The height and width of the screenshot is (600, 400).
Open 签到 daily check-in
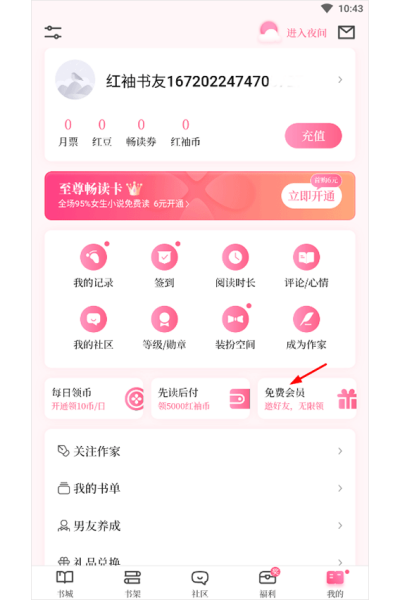tap(164, 266)
